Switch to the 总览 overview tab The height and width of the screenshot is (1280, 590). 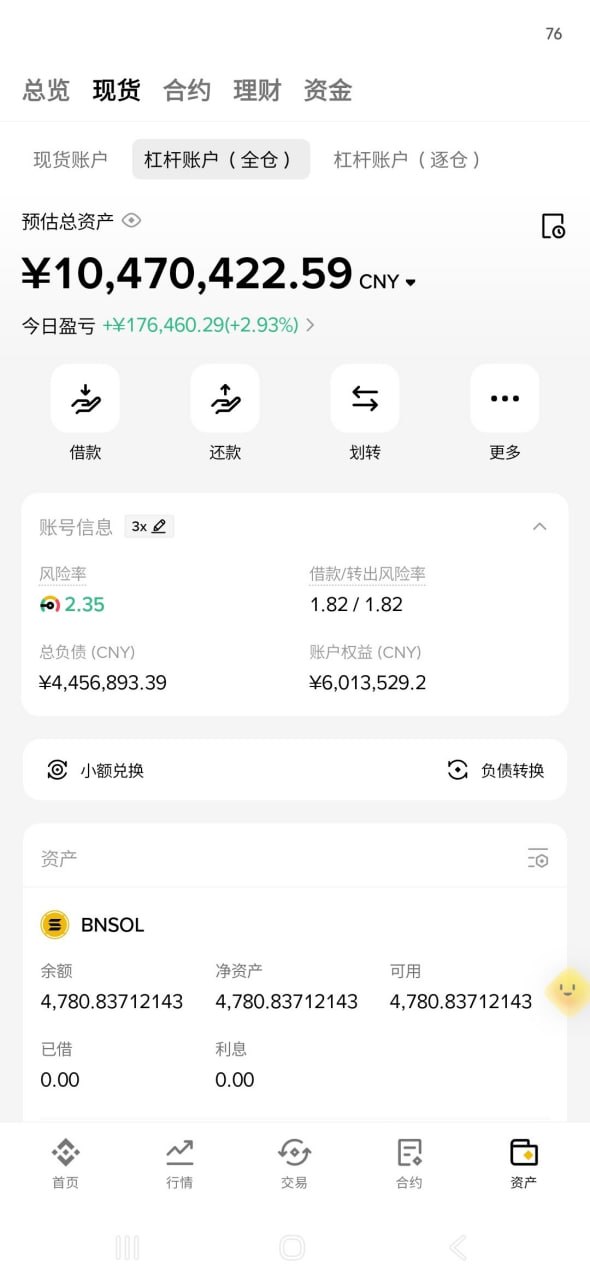46,90
